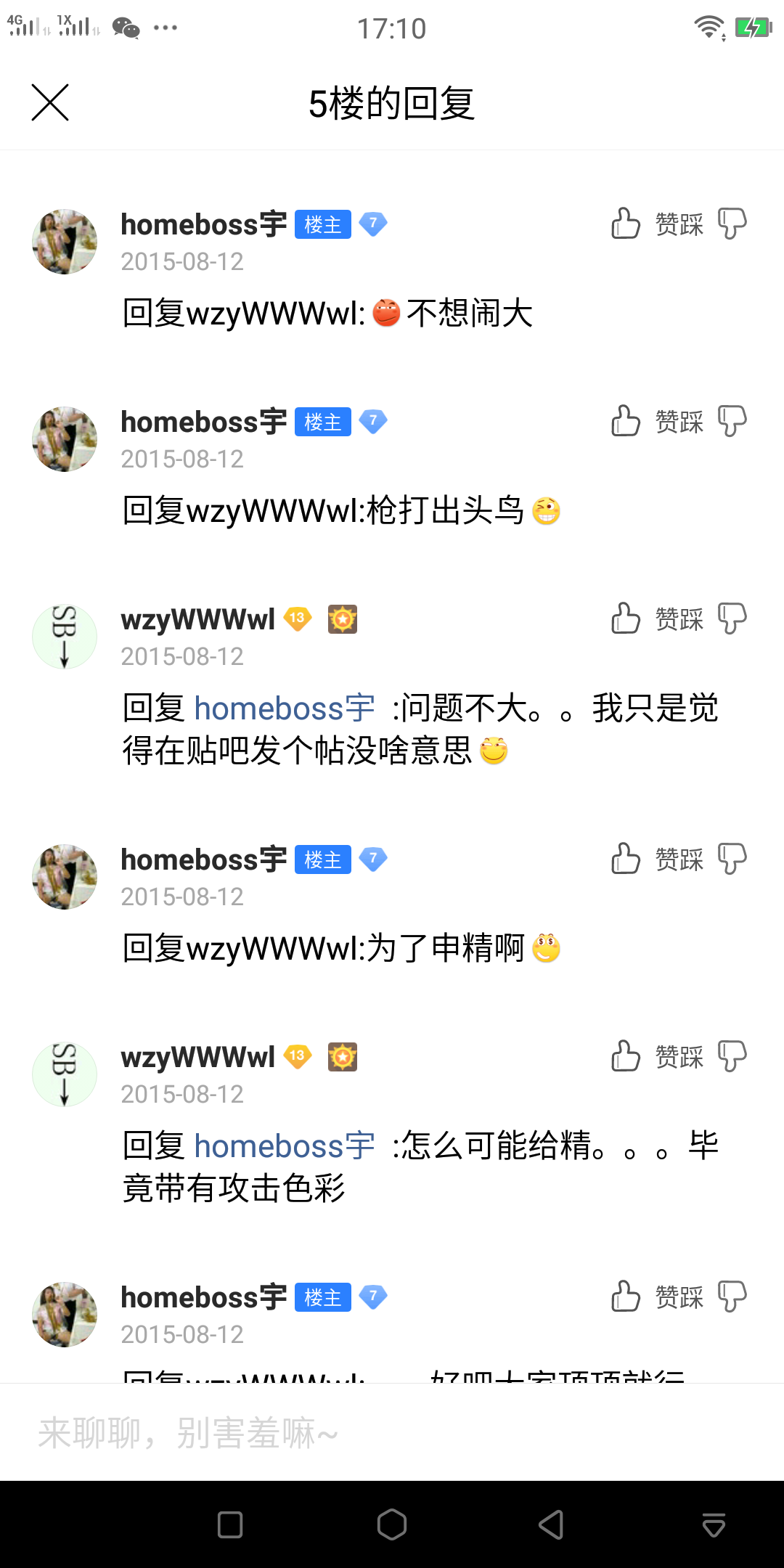This screenshot has width=784, height=1568.
Task: Like homeboss宇's reply "不想闹大"
Action: (626, 224)
